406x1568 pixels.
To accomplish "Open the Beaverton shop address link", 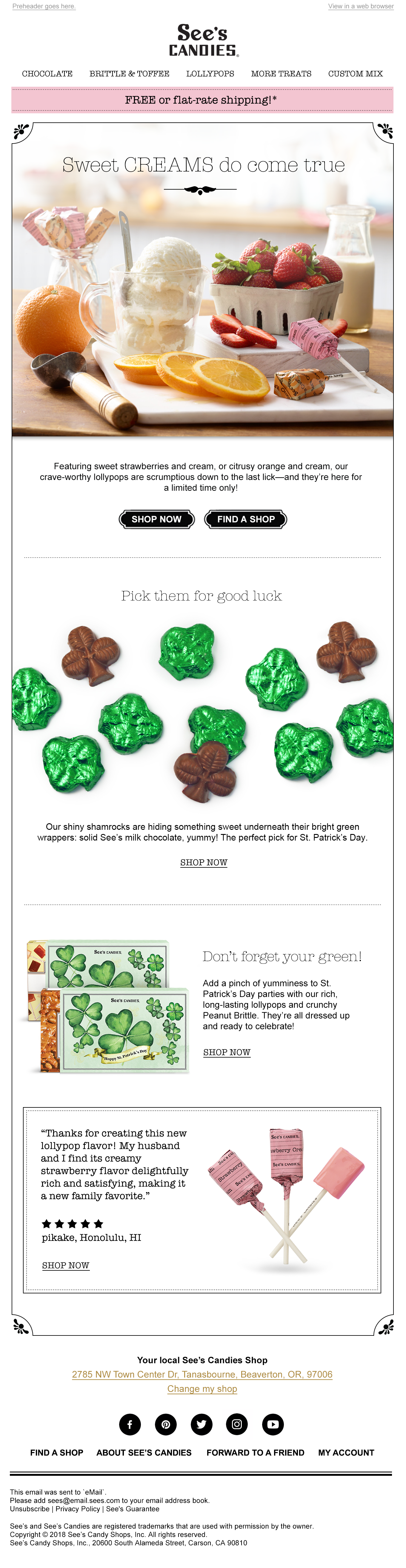I will pos(202,1375).
